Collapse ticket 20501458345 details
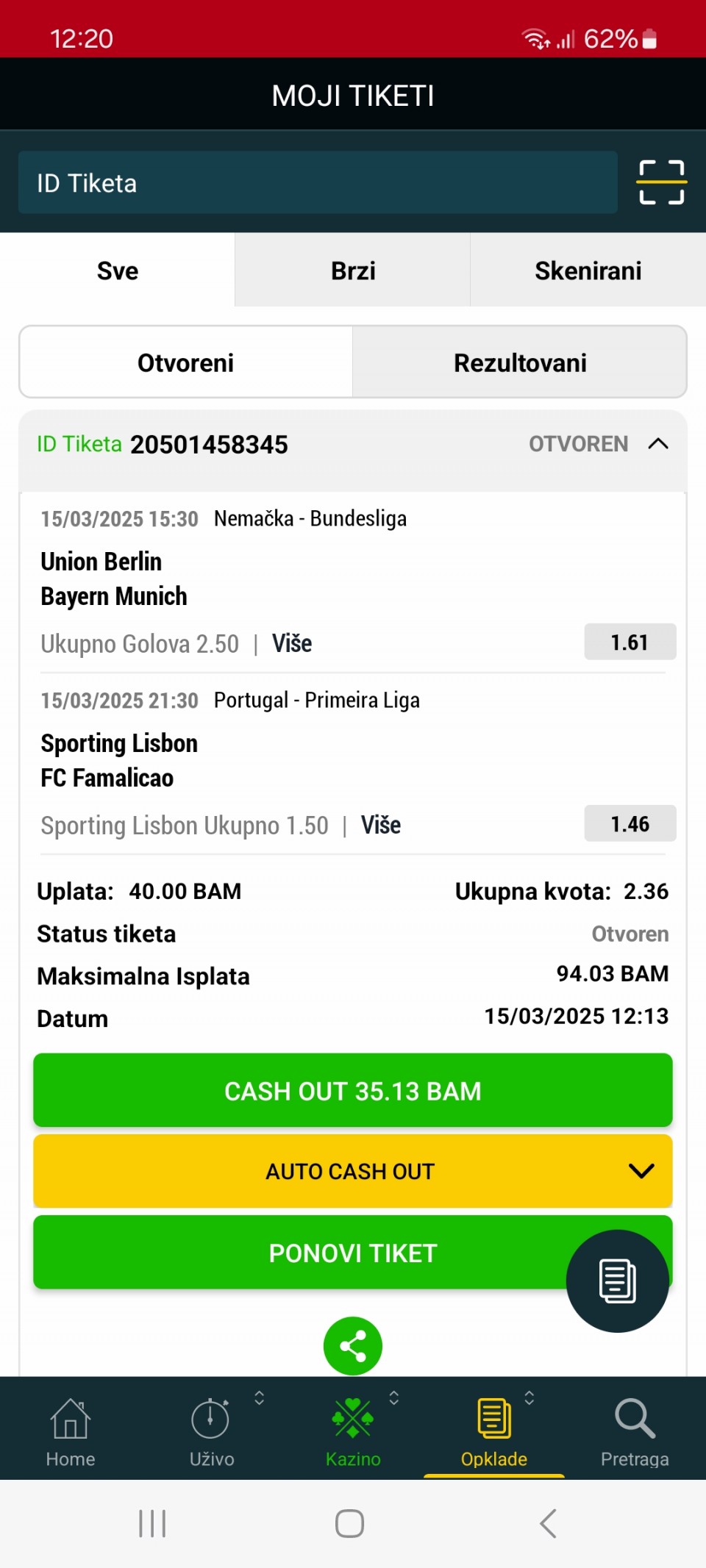This screenshot has width=706, height=1568. pos(658,444)
